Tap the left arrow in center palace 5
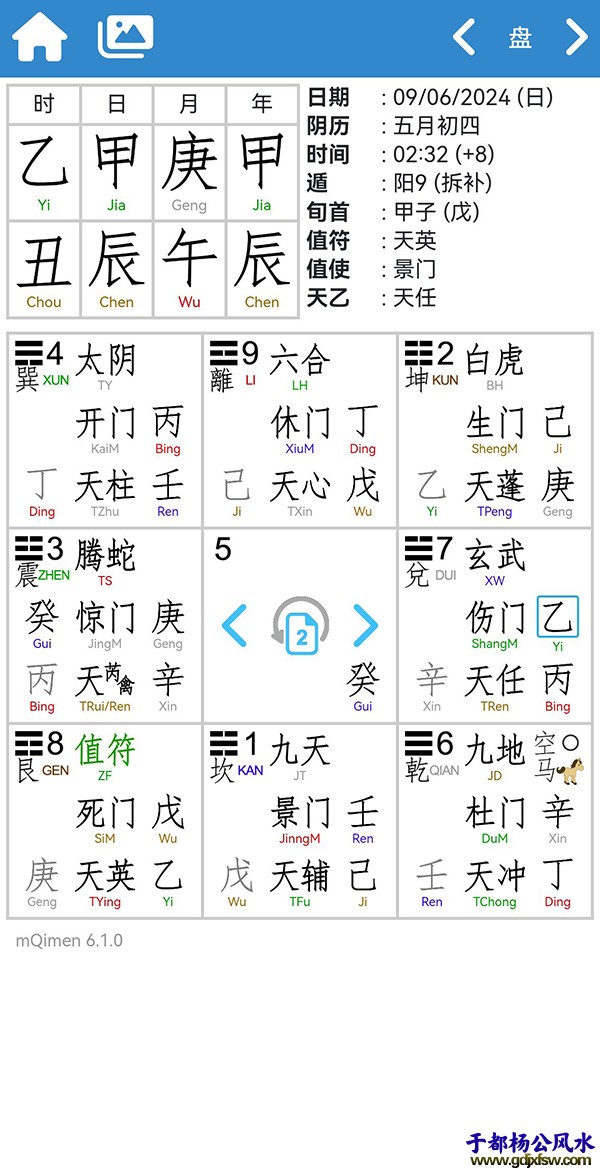Image resolution: width=600 pixels, height=1174 pixels. 234,626
